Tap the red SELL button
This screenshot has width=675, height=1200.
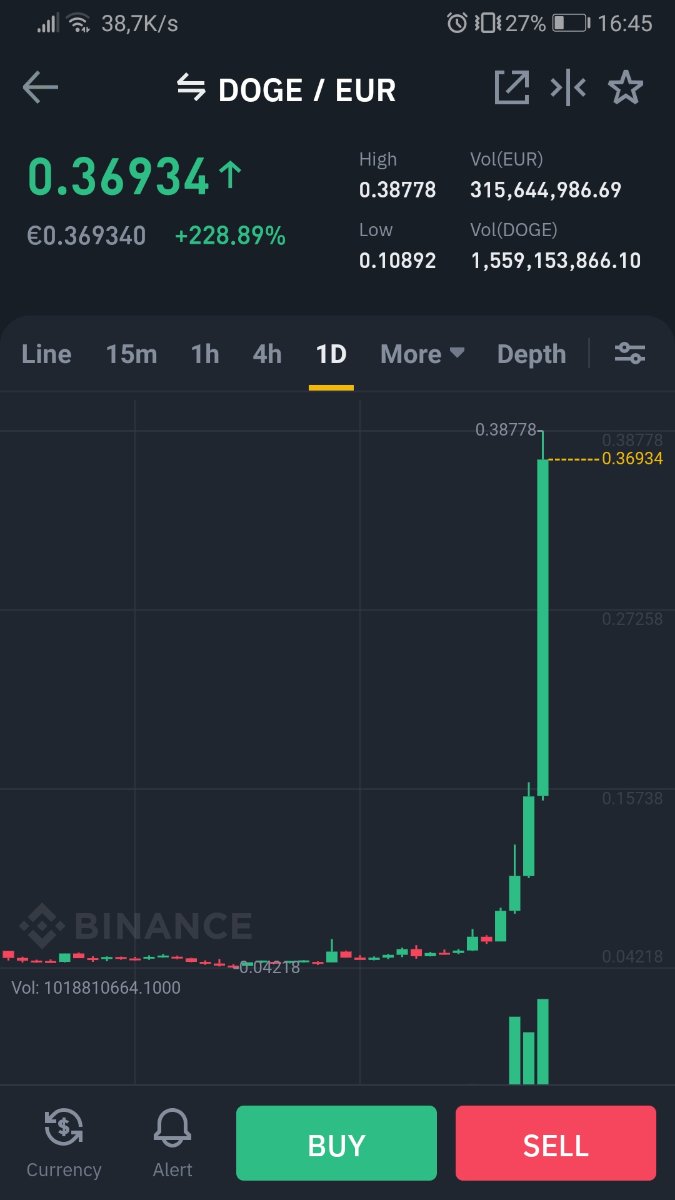(x=556, y=1143)
